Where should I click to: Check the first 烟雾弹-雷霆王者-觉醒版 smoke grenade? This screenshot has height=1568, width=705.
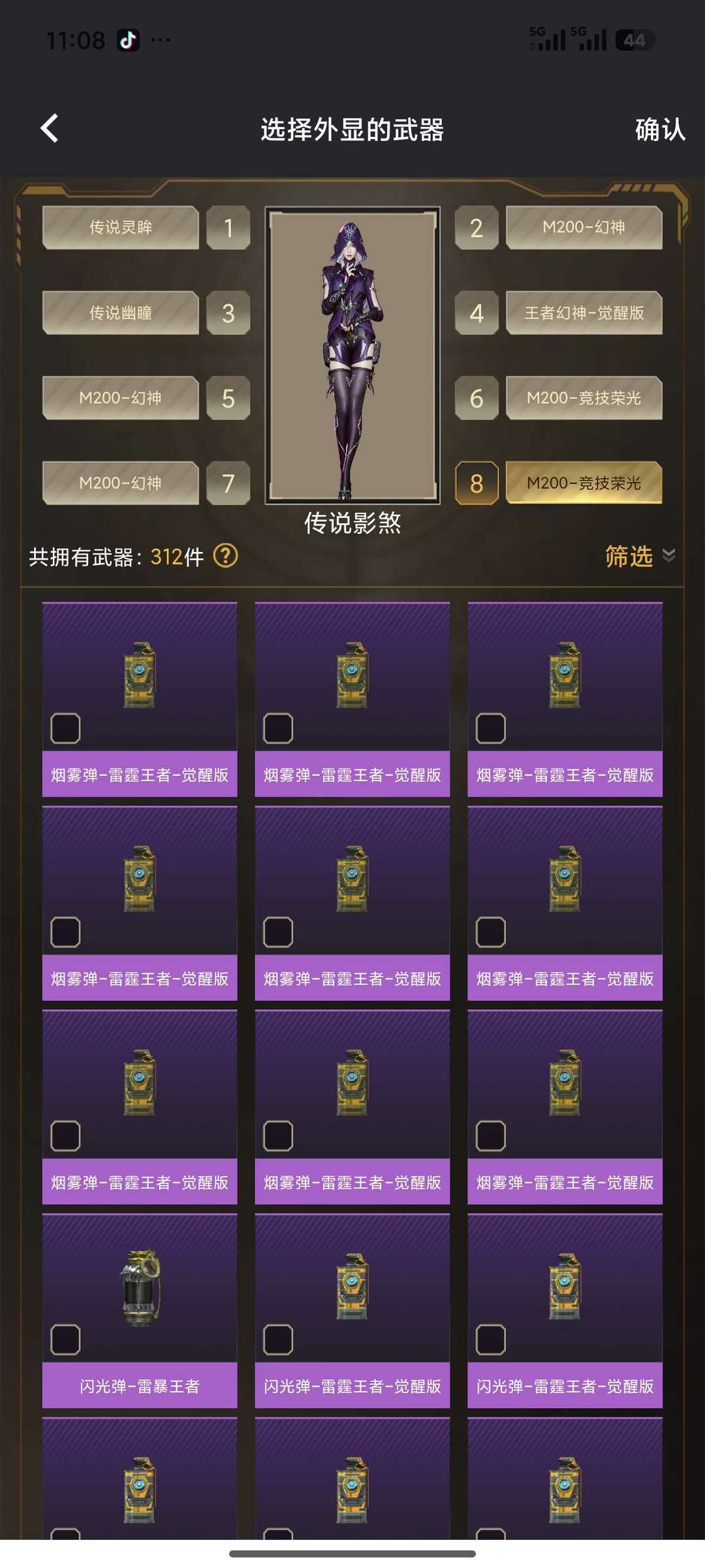65,728
